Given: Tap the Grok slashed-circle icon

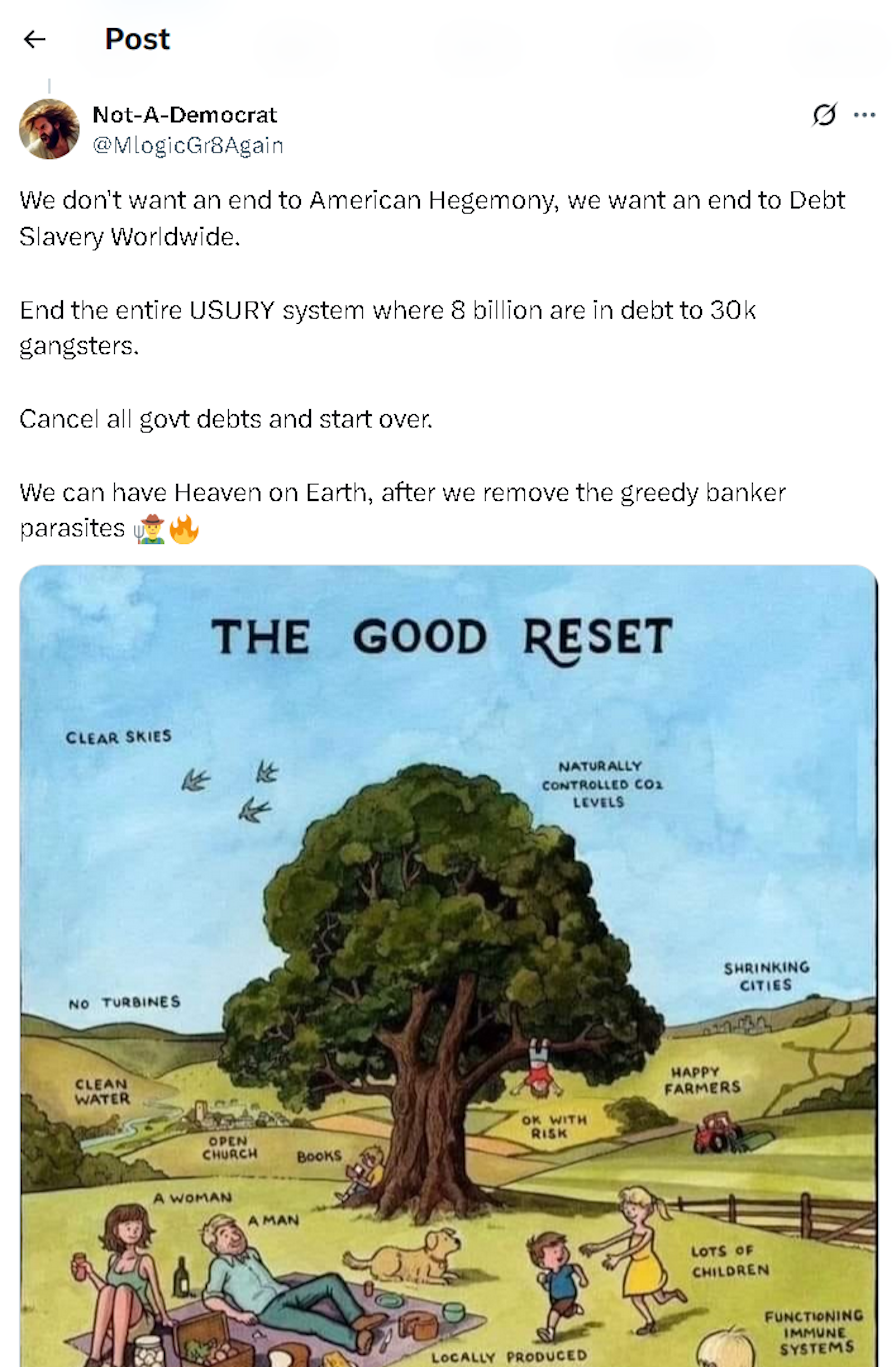Looking at the screenshot, I should 825,116.
